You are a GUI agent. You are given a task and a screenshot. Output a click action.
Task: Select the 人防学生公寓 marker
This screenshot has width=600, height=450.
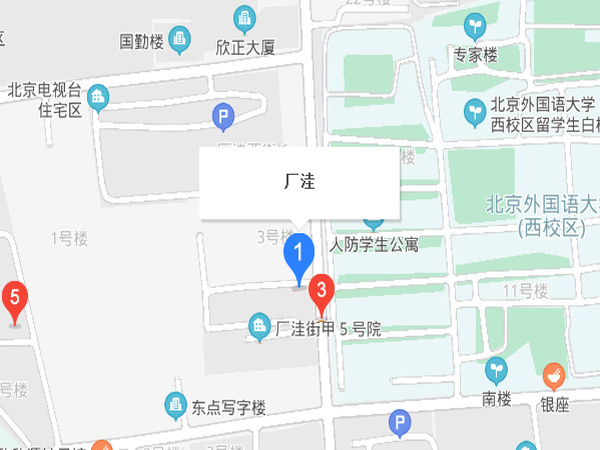[x=373, y=220]
